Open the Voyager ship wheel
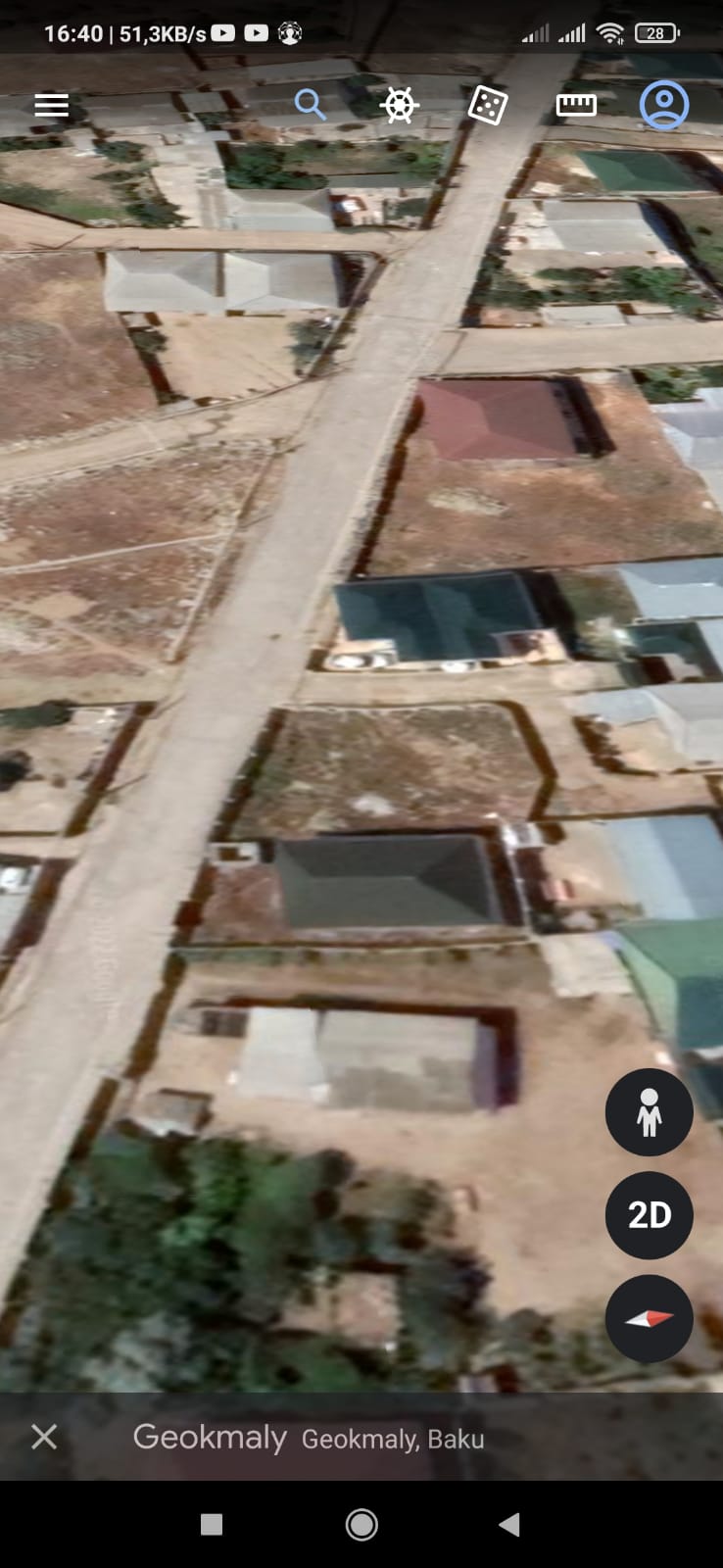The image size is (723, 1568). tap(399, 105)
